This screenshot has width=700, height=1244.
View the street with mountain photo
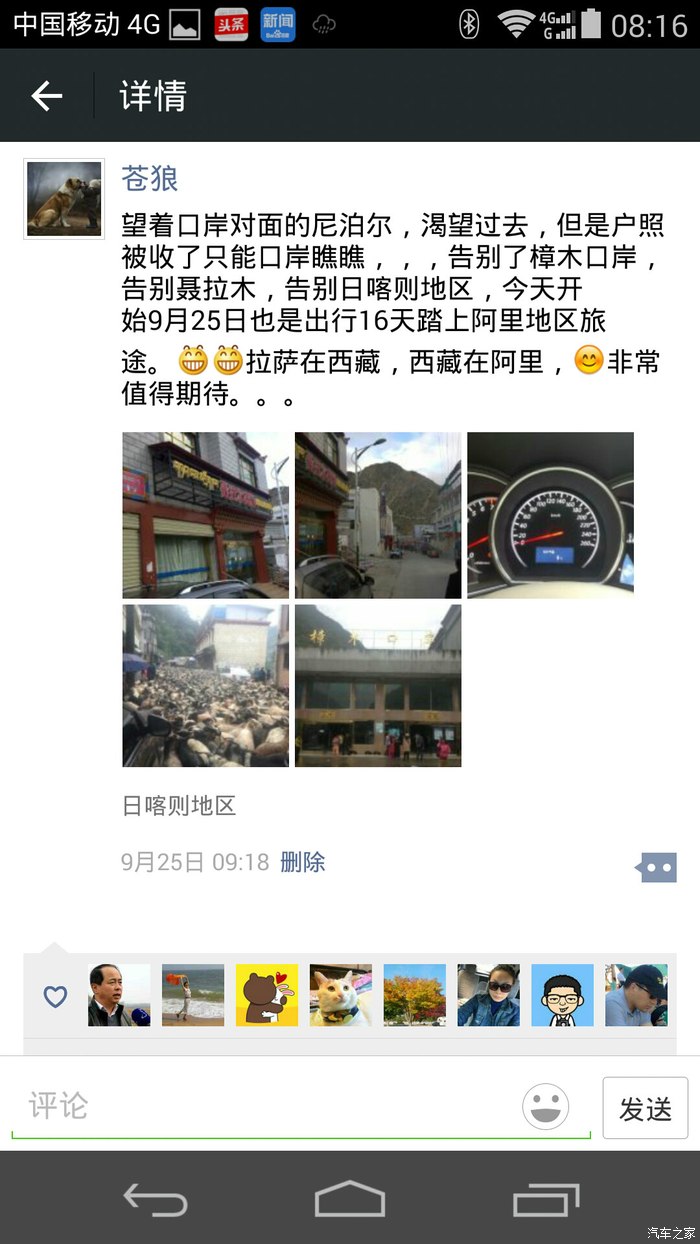(x=378, y=515)
